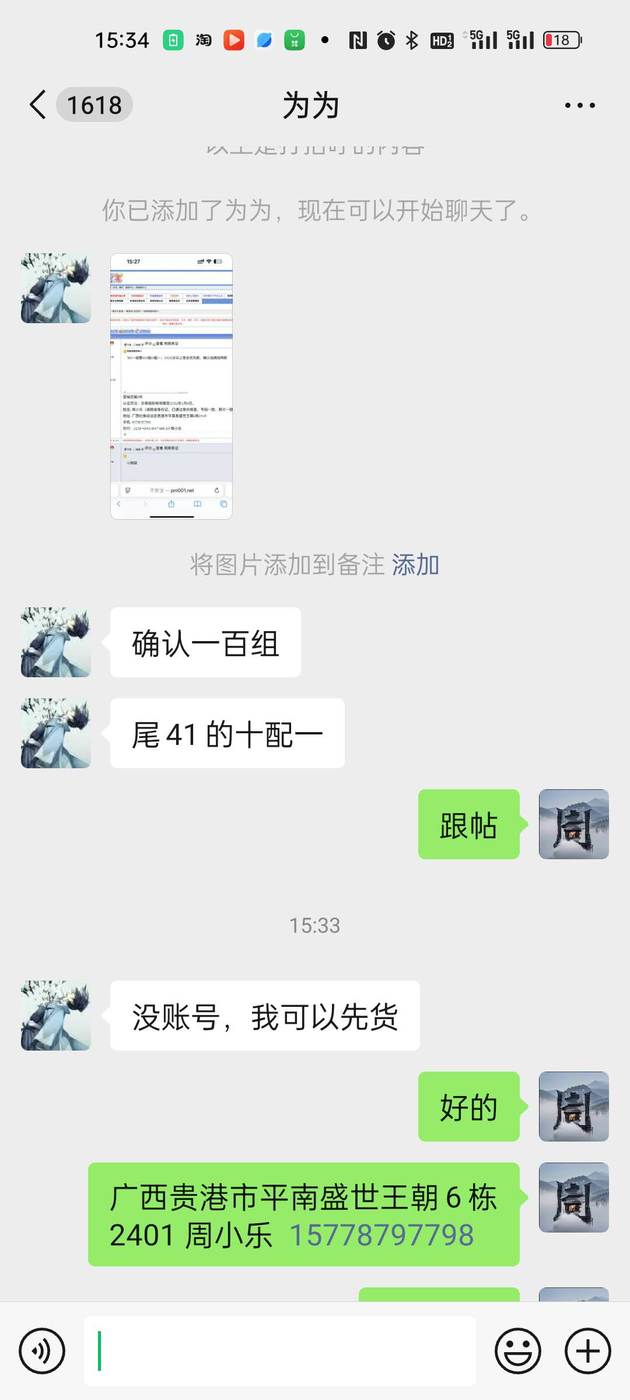Go back to the chat list
630x1400 pixels.
tap(38, 105)
